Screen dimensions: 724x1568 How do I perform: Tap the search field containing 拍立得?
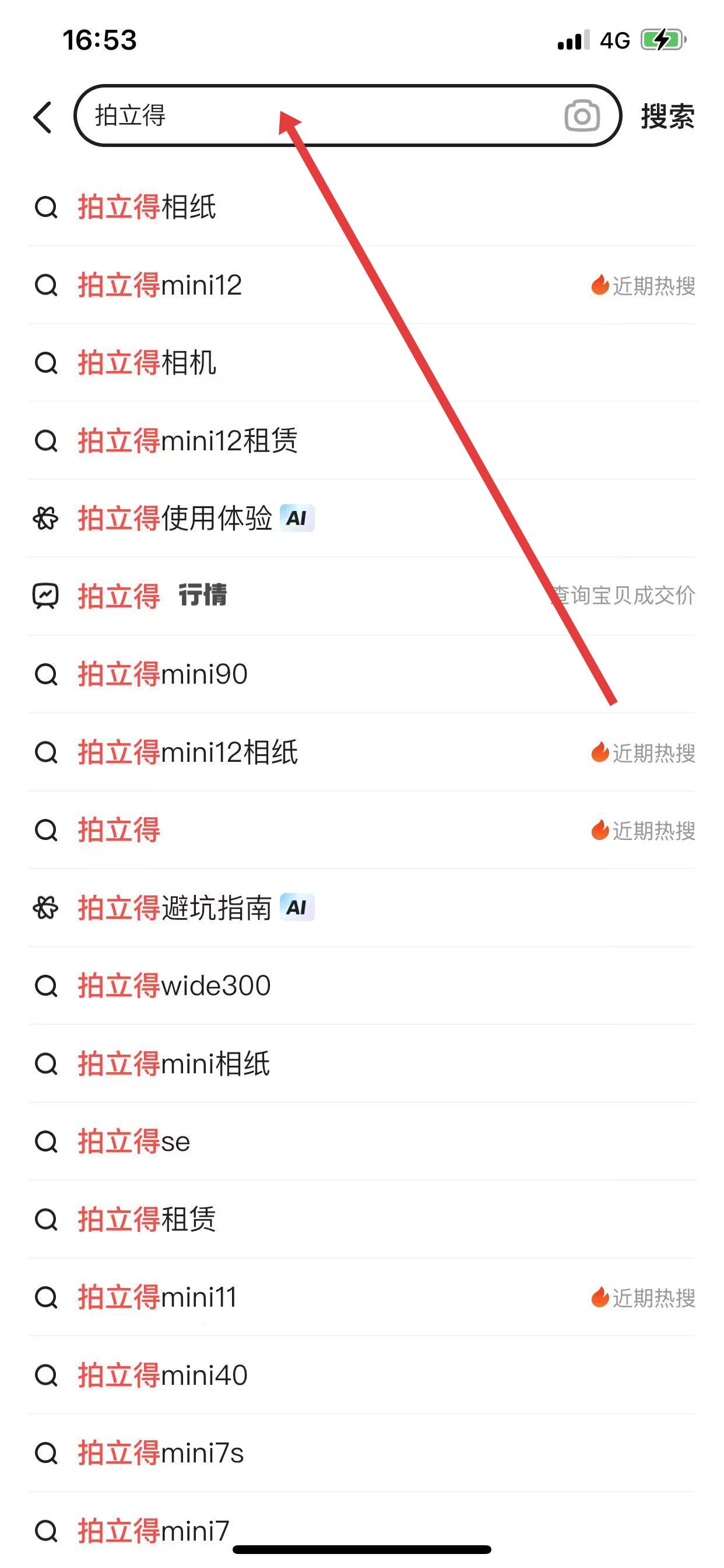pyautogui.click(x=317, y=116)
